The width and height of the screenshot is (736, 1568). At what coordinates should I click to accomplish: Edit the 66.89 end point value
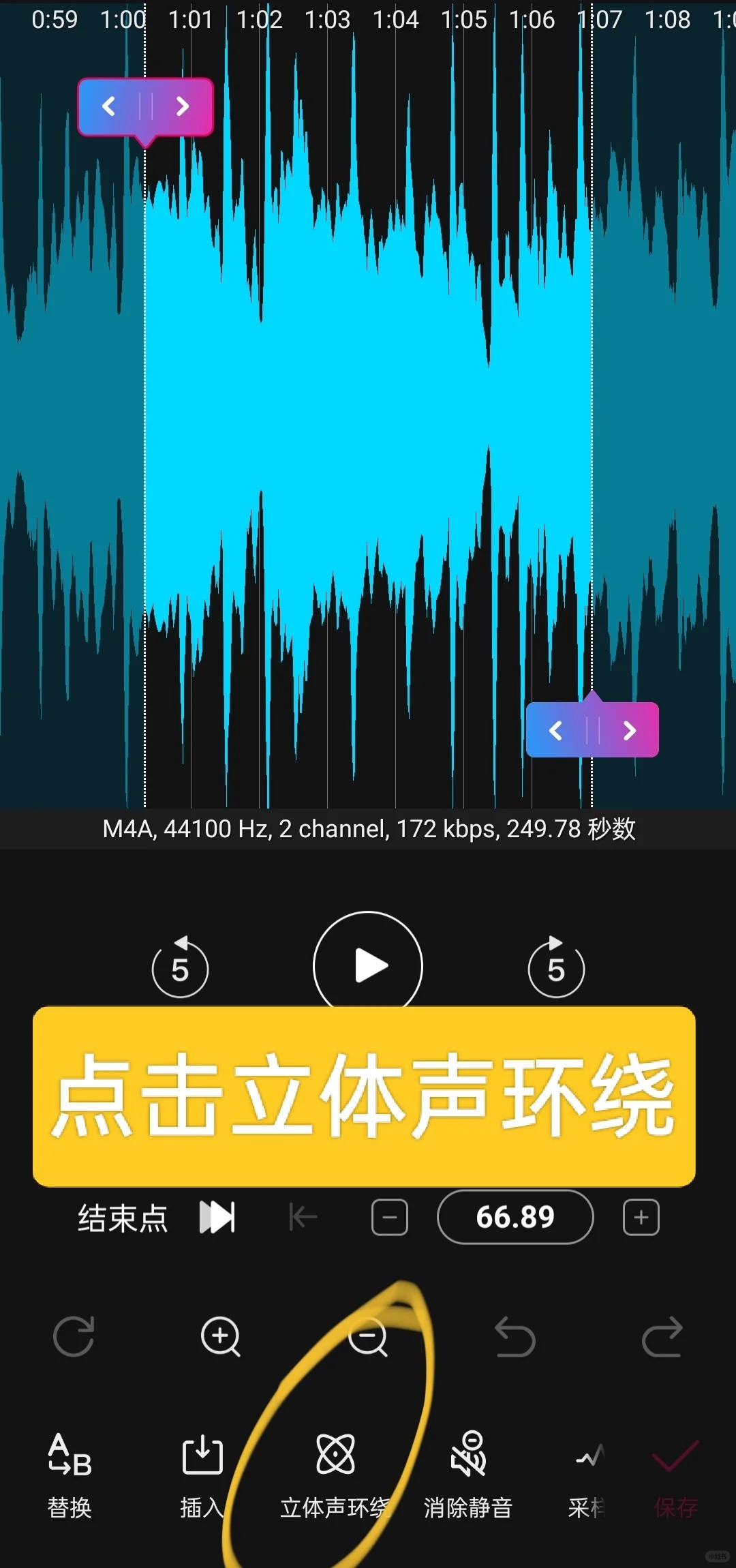[x=515, y=1217]
